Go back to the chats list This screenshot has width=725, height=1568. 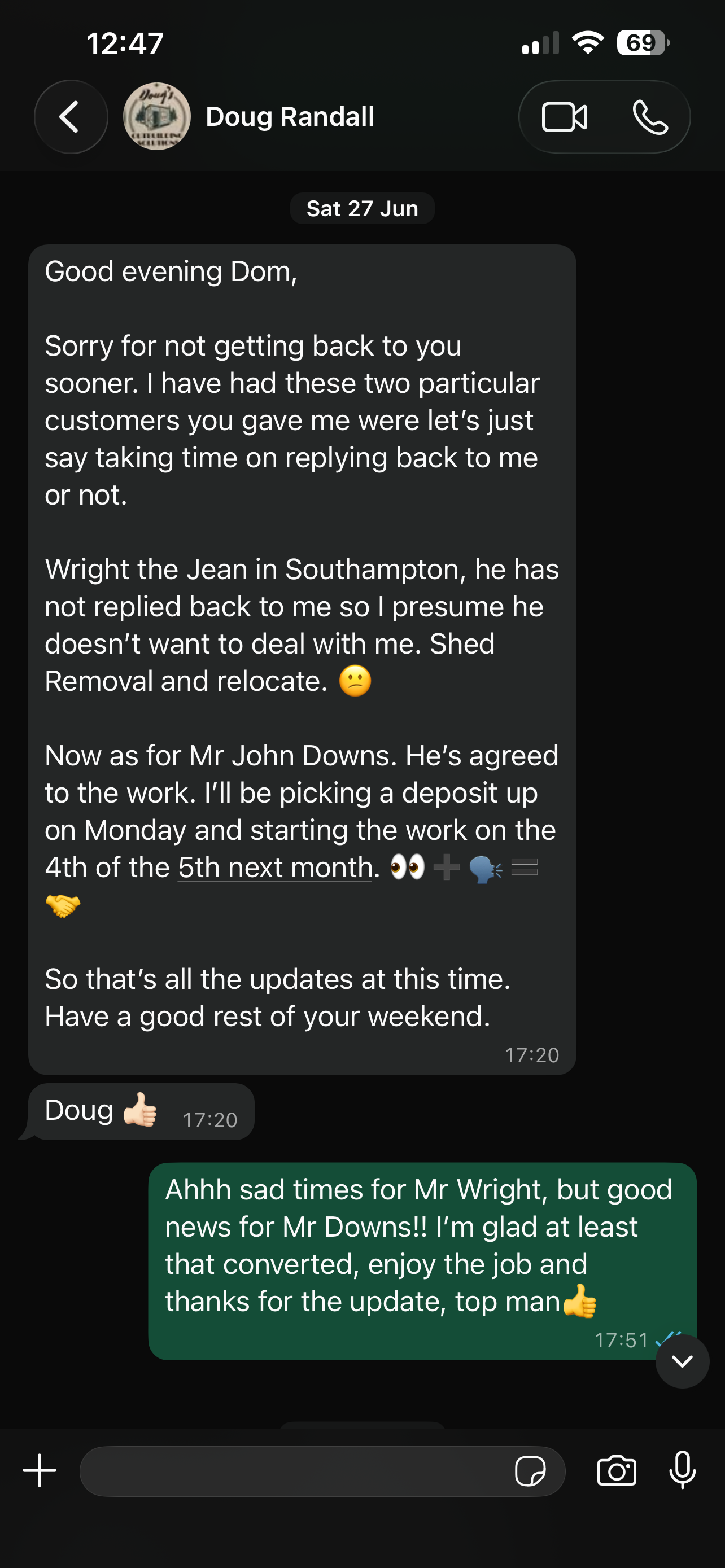point(71,117)
